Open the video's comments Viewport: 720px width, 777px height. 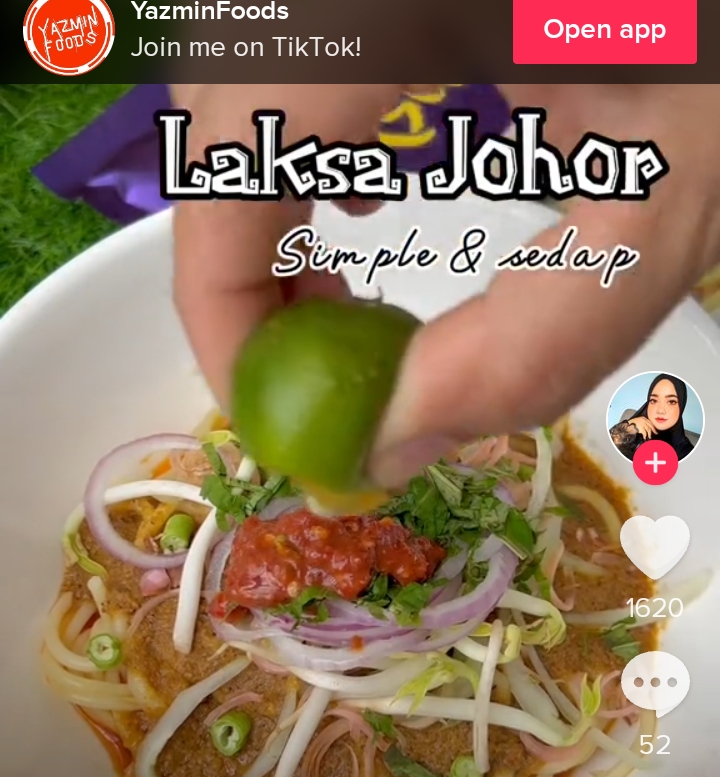(x=655, y=684)
